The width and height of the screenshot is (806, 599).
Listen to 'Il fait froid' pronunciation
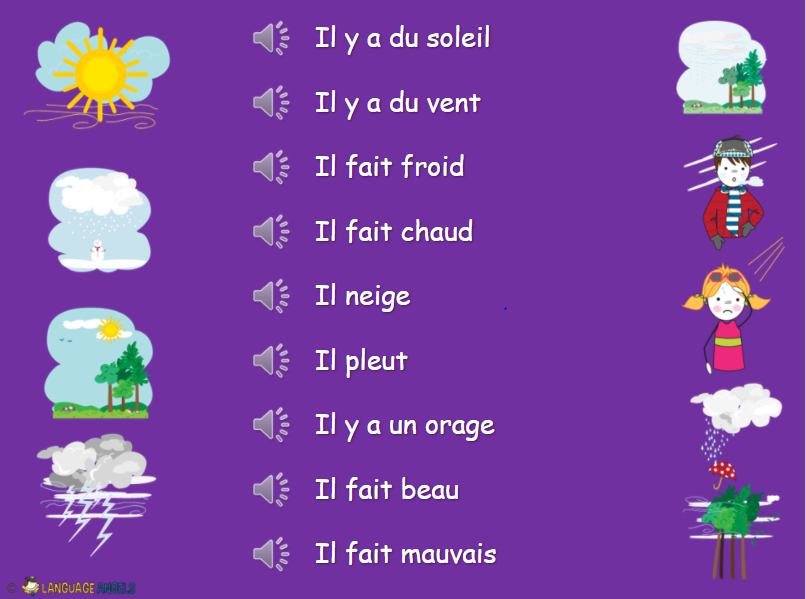tap(269, 166)
